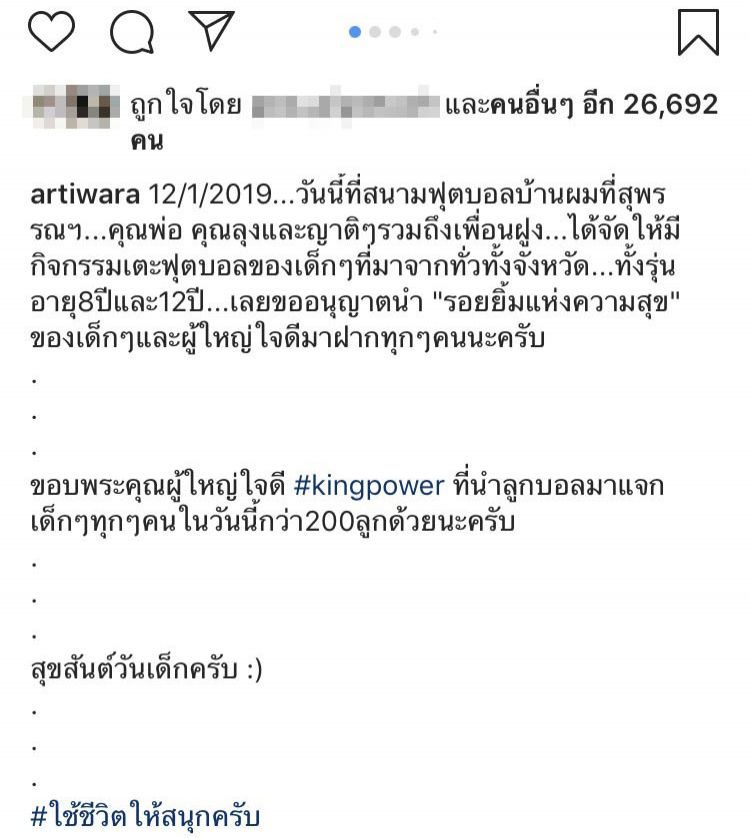Image resolution: width=750 pixels, height=838 pixels.
Task: Open the #kingpower hashtag
Action: [x=369, y=486]
